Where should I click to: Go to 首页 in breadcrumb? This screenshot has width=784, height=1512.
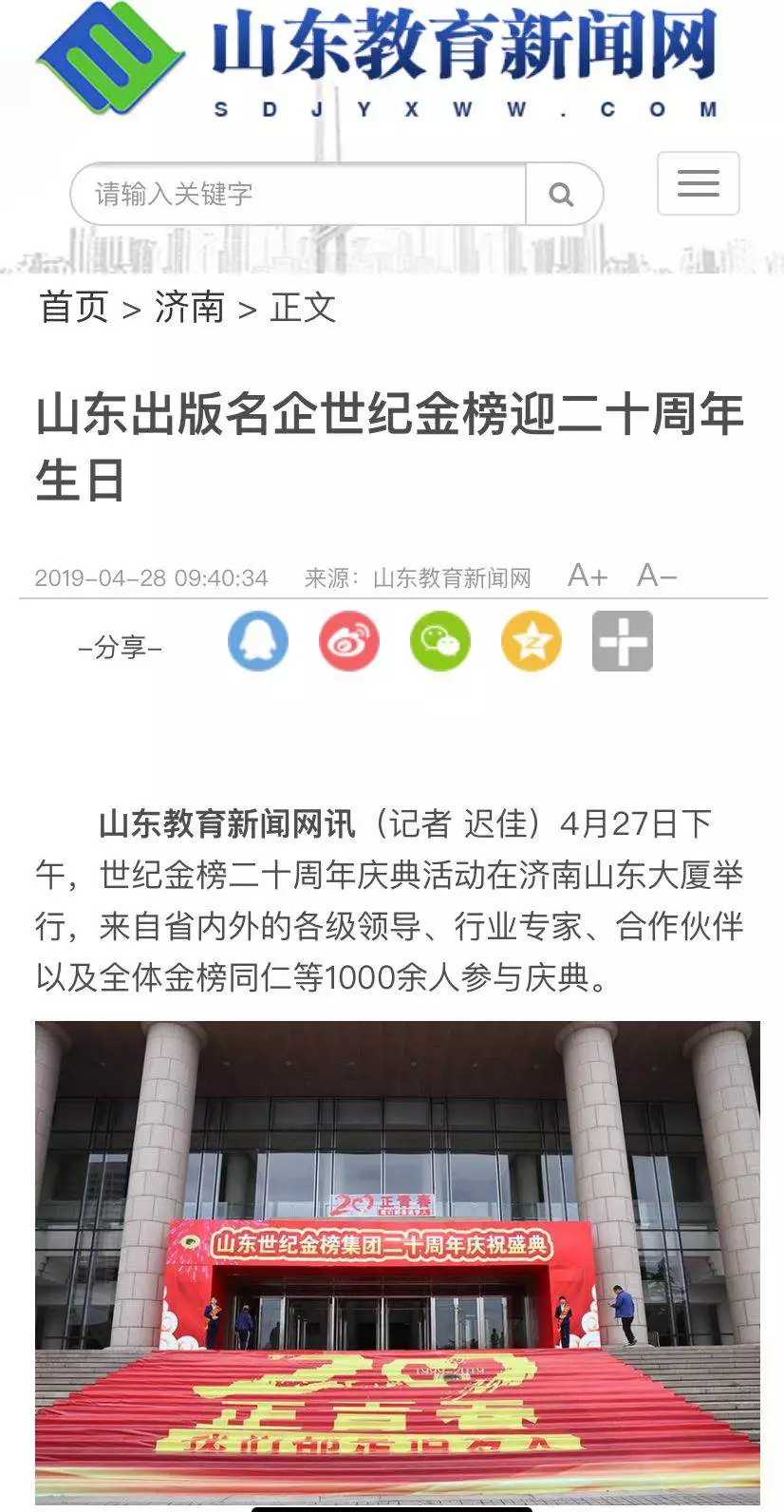[x=73, y=308]
